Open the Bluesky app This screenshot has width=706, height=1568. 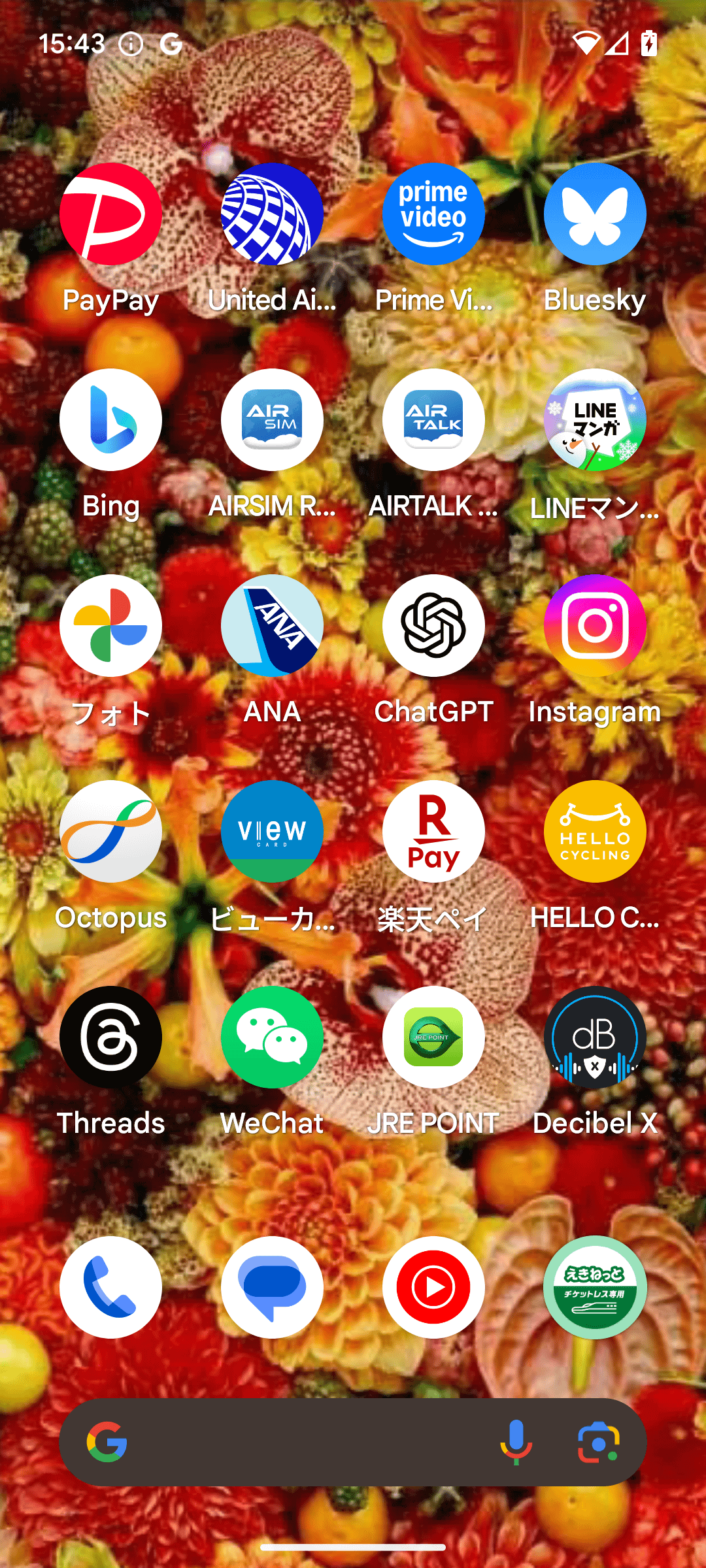click(x=594, y=216)
